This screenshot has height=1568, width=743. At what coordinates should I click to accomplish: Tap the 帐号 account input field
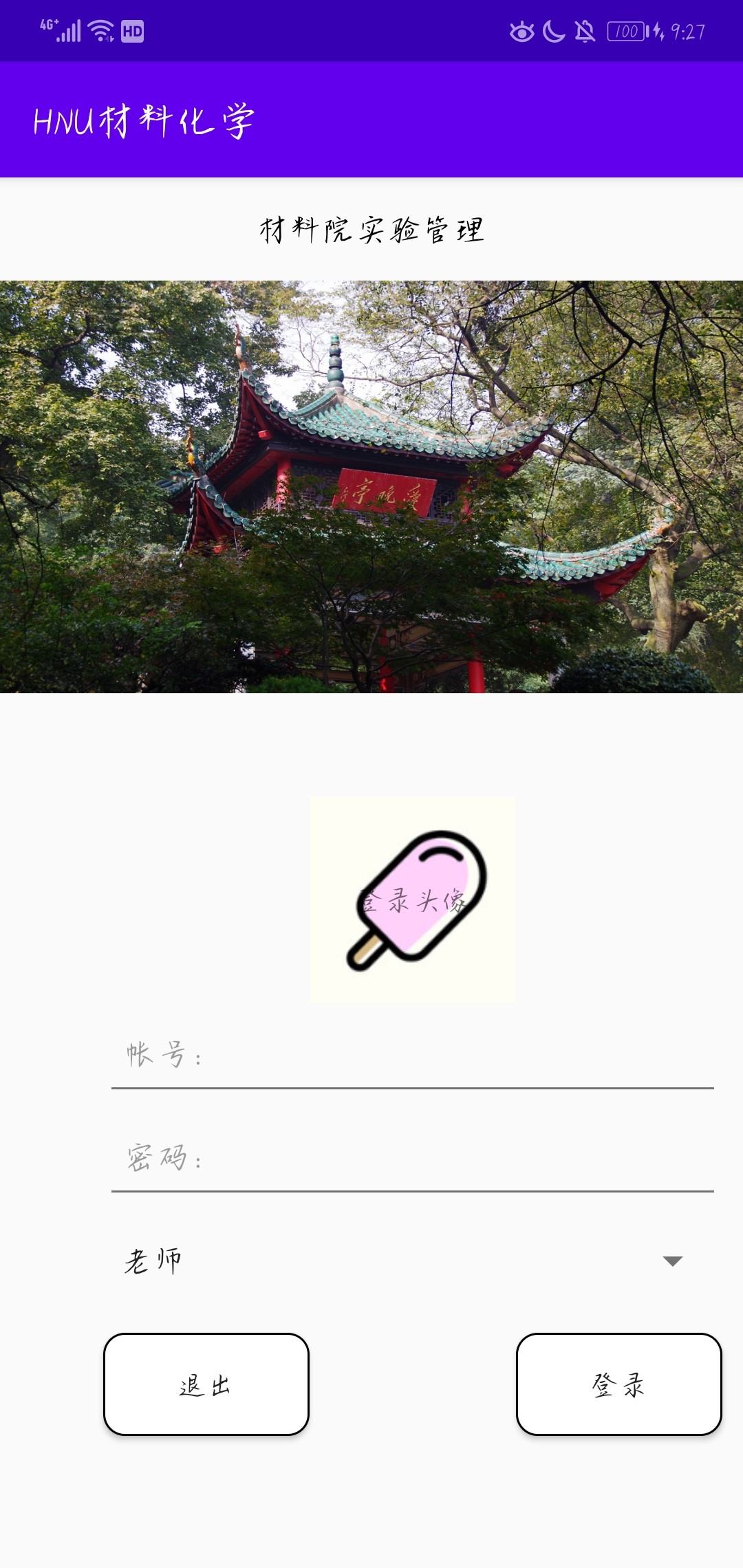pos(413,1056)
